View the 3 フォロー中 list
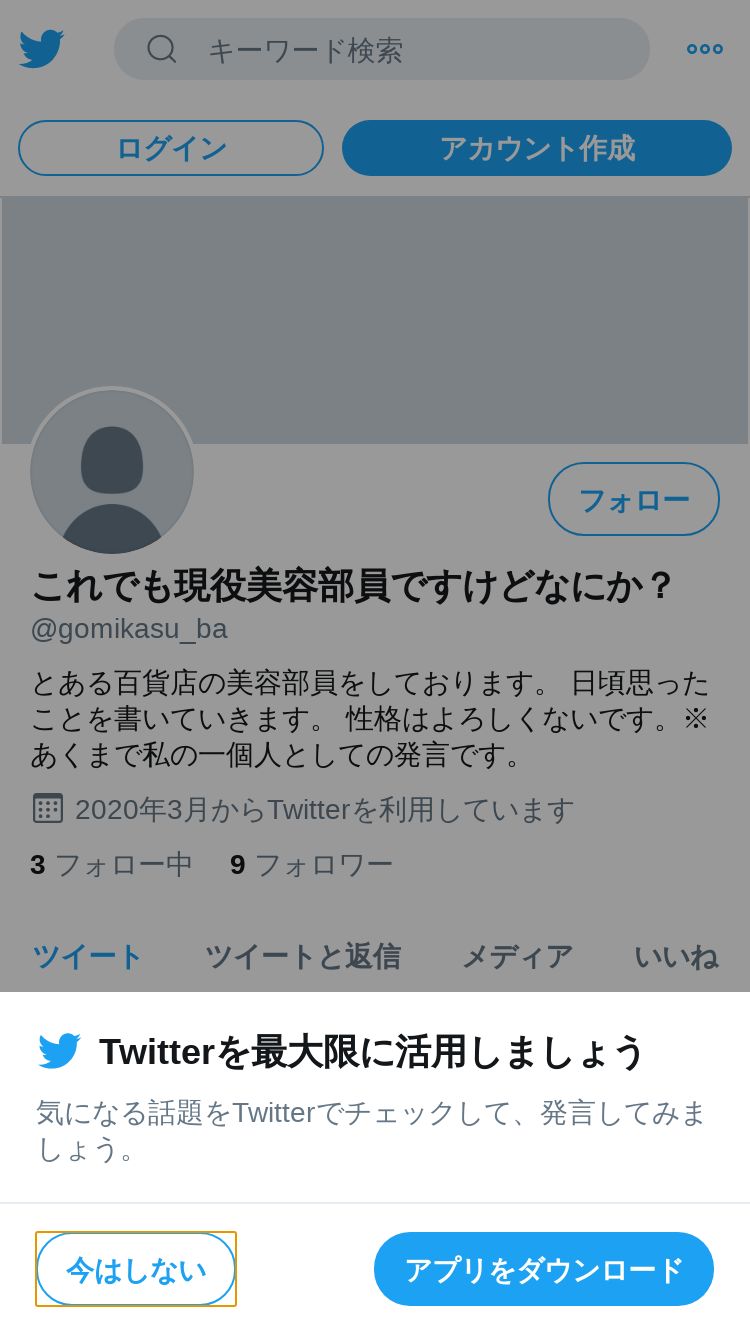 click(x=111, y=864)
